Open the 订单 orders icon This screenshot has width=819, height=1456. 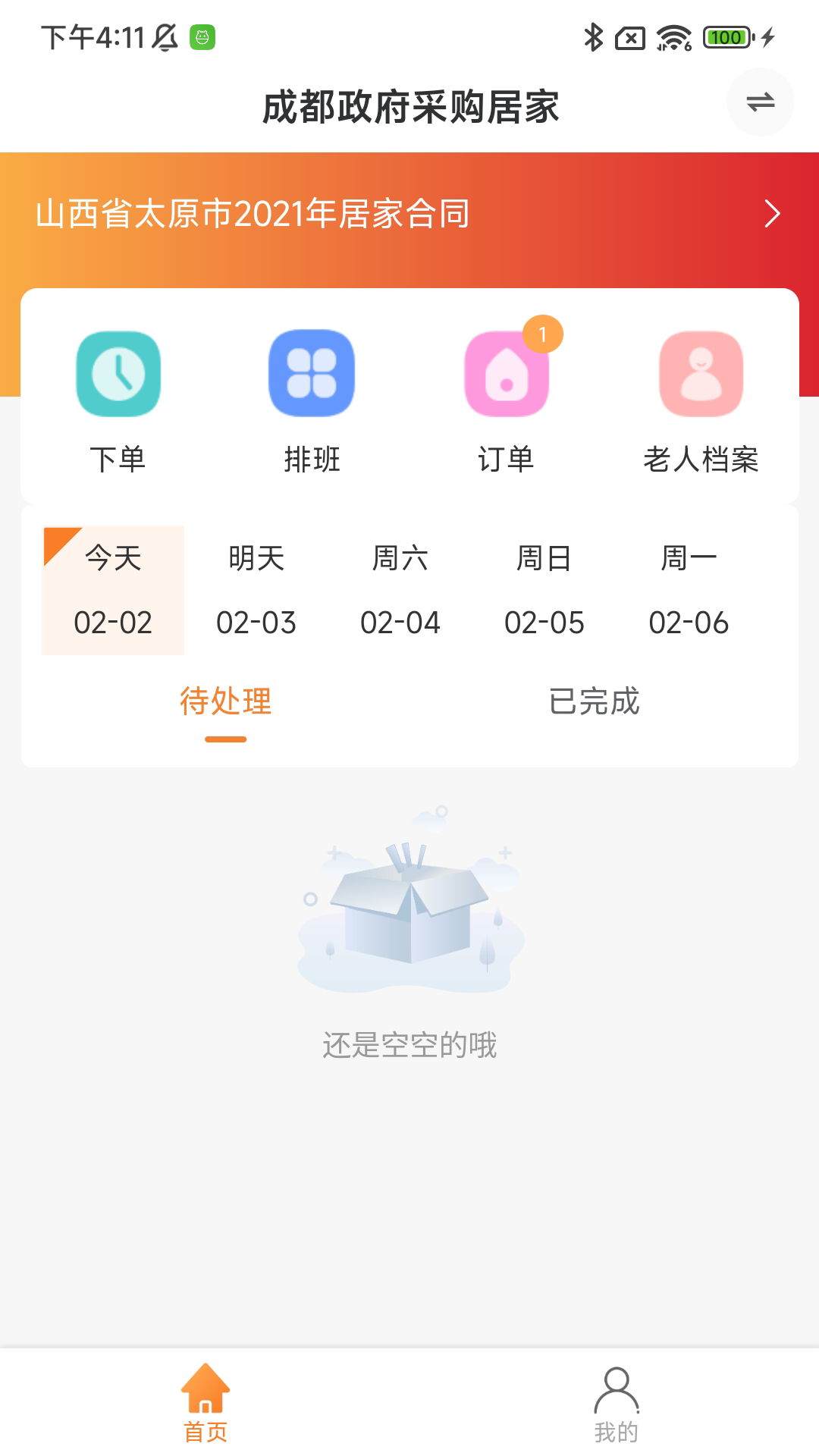[507, 375]
